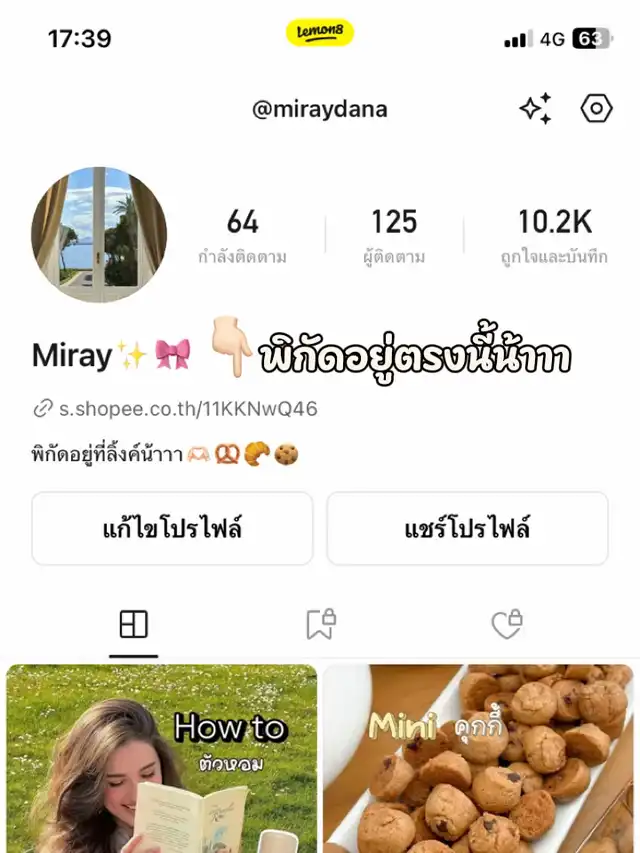
Task: Open the list of 125 followers
Action: tap(394, 236)
